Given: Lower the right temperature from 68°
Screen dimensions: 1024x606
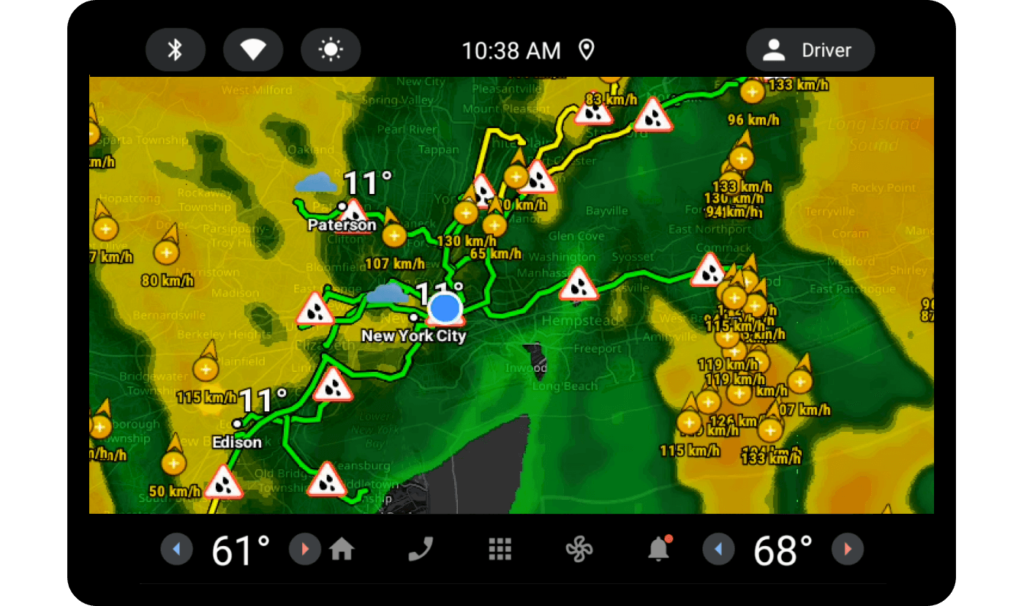Looking at the screenshot, I should (718, 549).
